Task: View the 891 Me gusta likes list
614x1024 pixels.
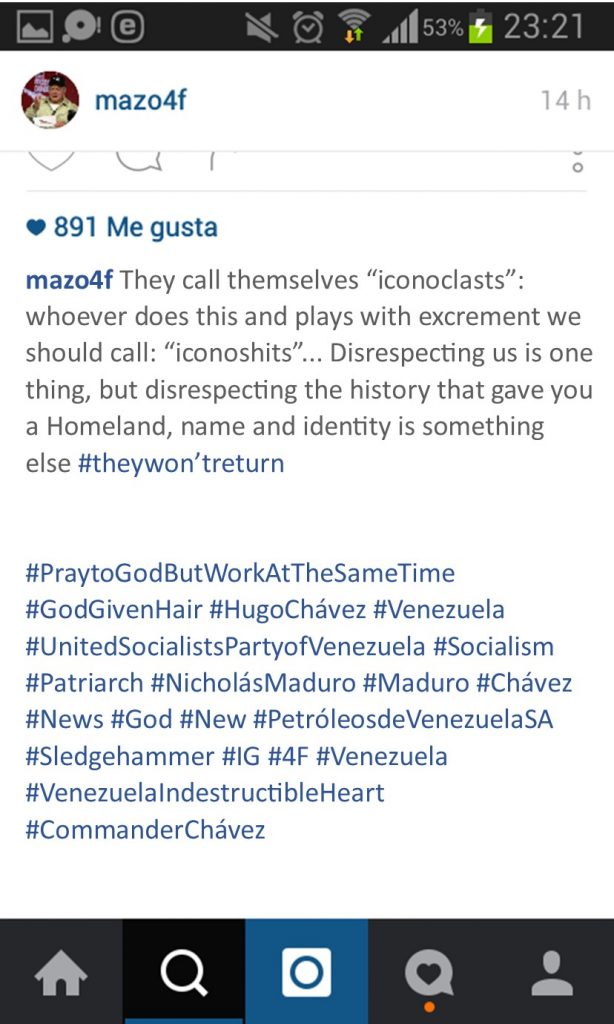Action: 135,227
